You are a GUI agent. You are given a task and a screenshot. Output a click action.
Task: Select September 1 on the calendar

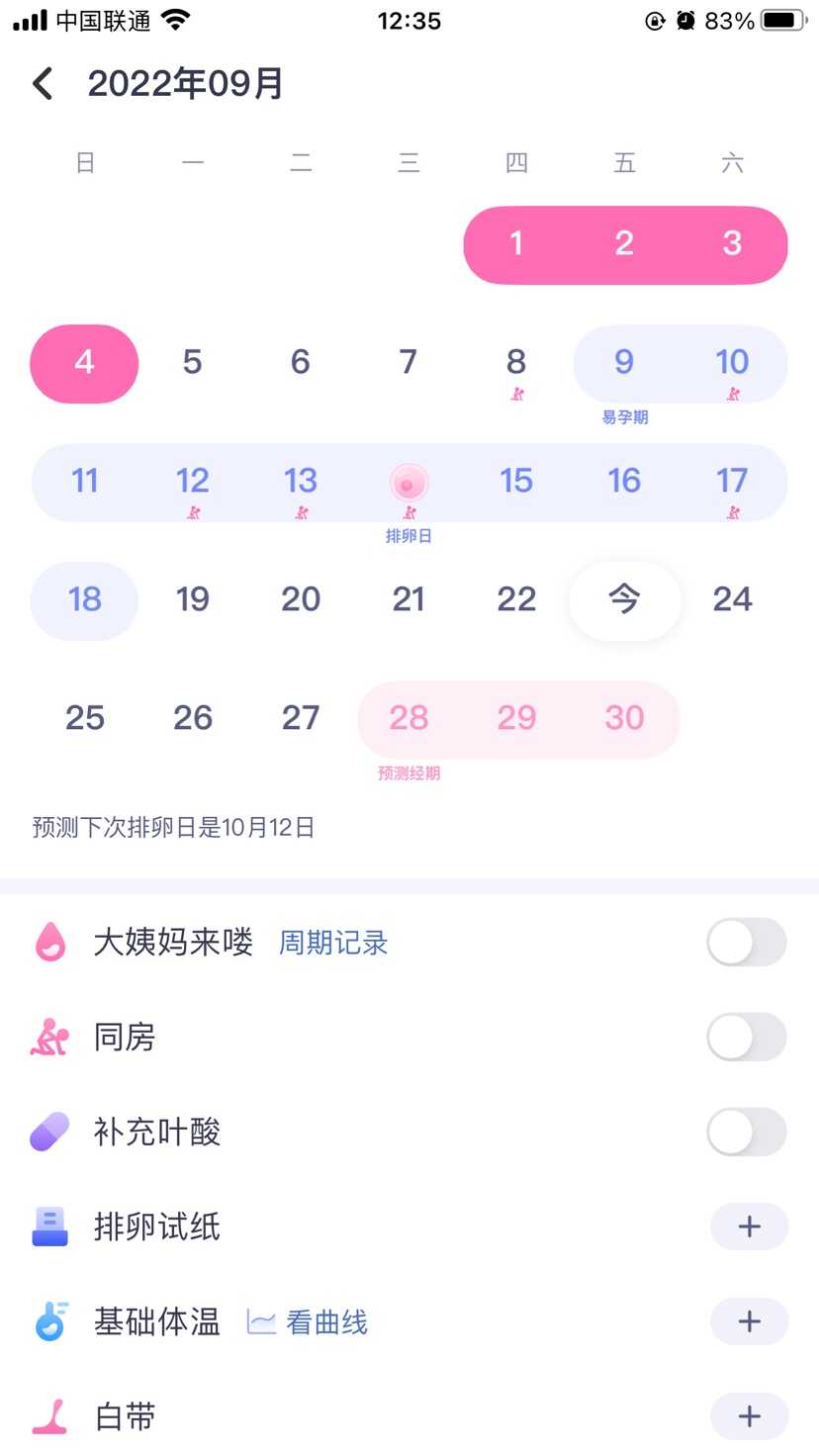pos(516,243)
